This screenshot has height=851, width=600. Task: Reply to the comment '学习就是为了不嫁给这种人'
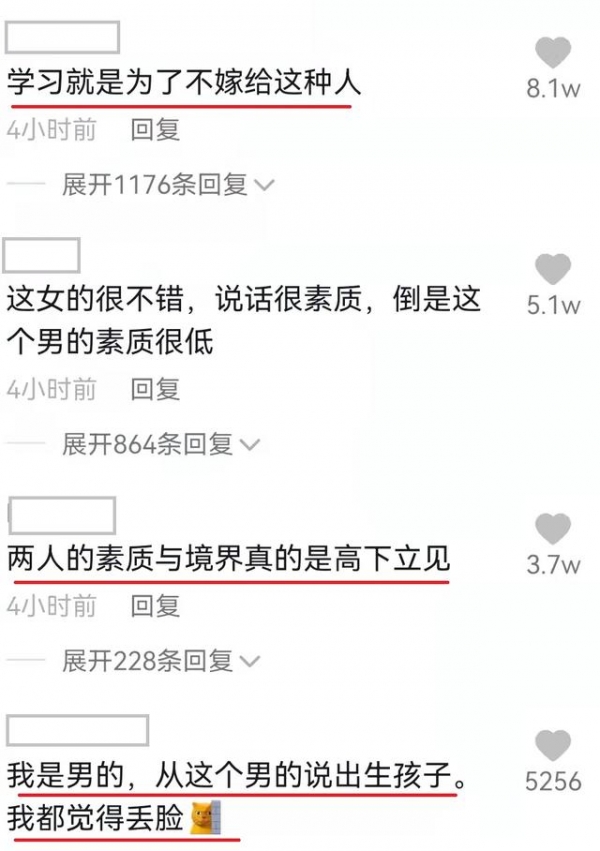(x=155, y=130)
